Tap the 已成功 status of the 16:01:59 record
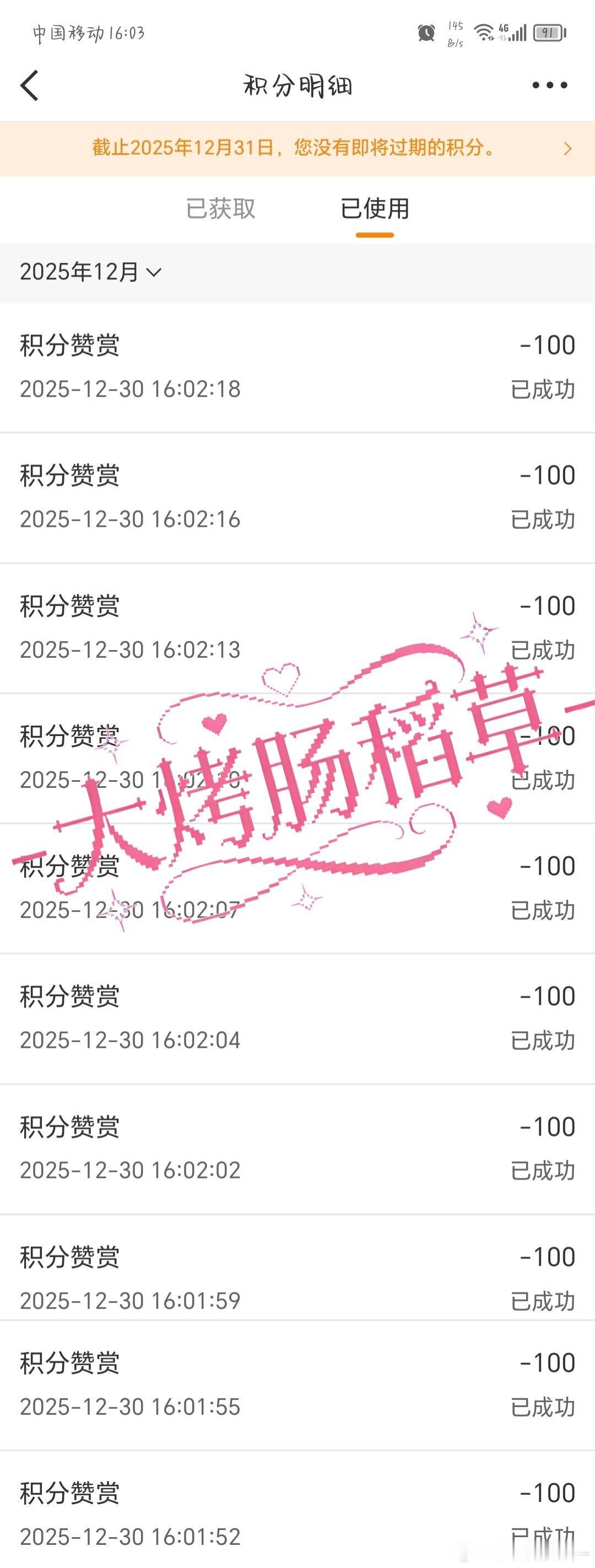 (544, 1301)
